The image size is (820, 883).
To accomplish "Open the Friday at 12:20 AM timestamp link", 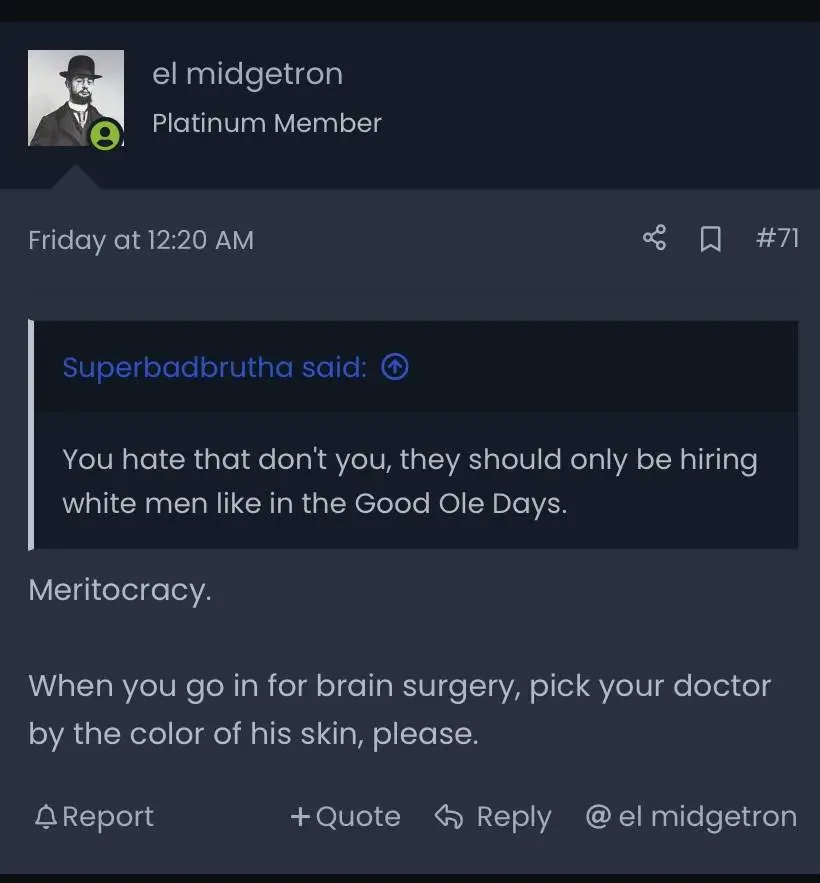I will 141,241.
